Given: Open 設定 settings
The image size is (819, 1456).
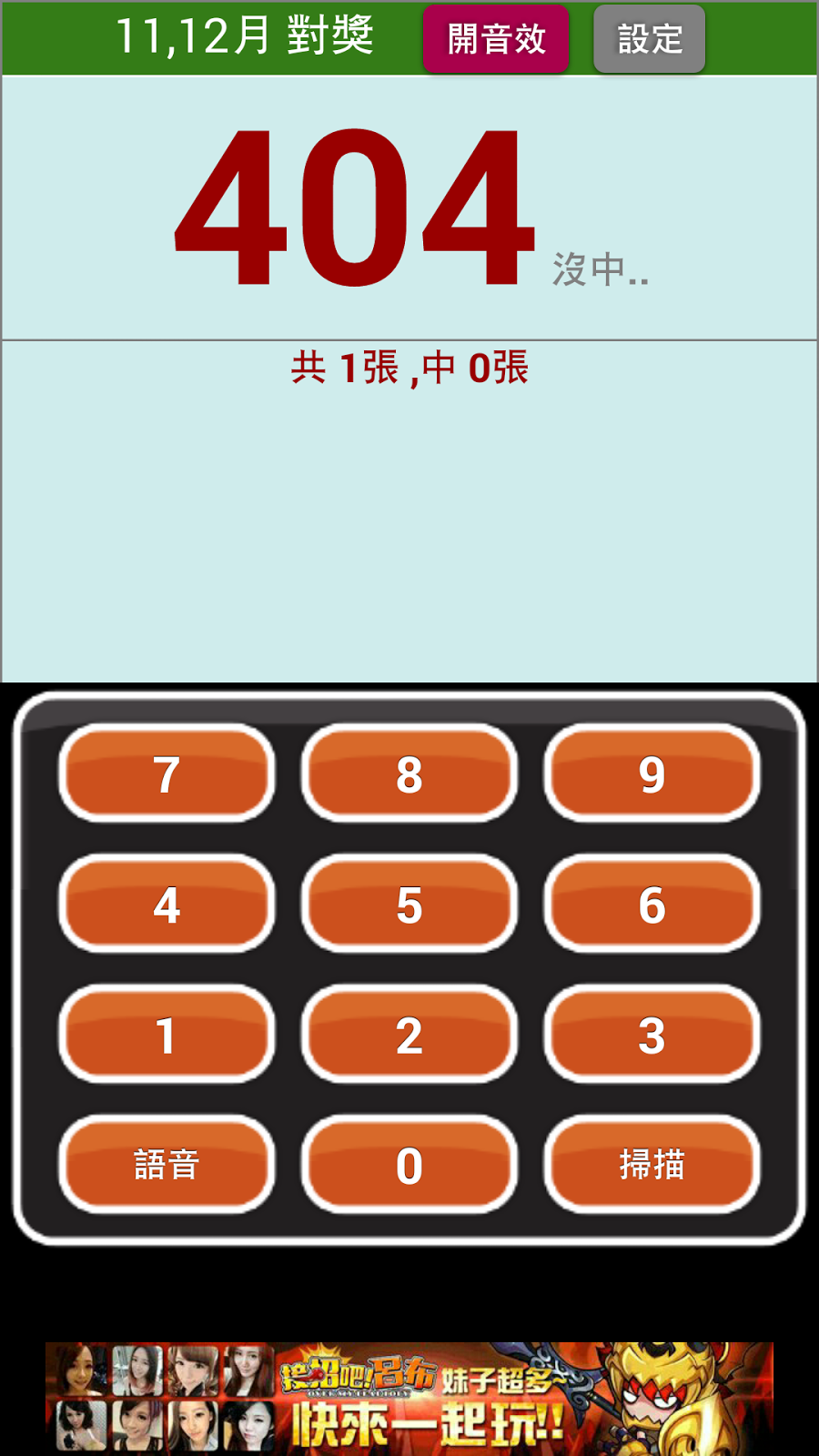Looking at the screenshot, I should 649,39.
